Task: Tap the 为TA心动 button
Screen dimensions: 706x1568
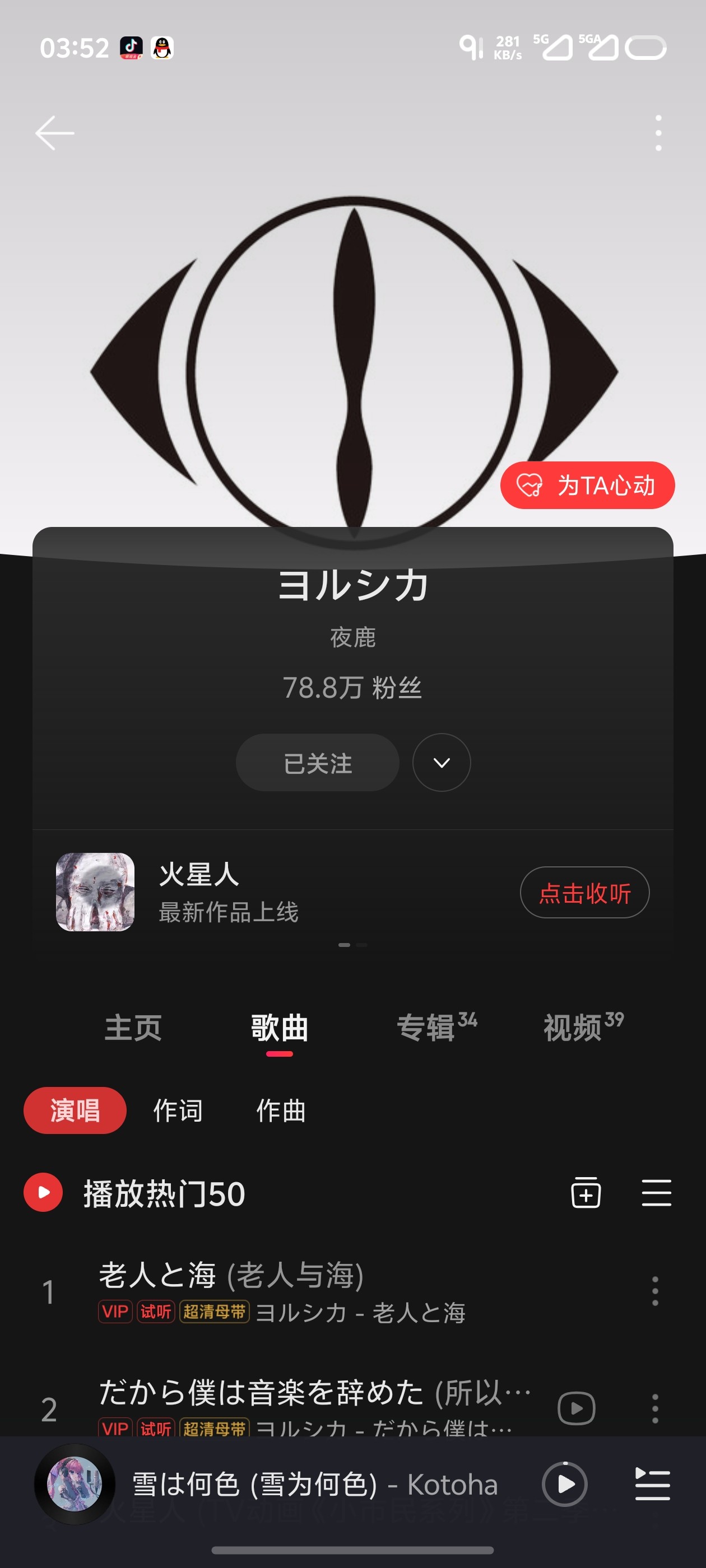Action: point(587,485)
